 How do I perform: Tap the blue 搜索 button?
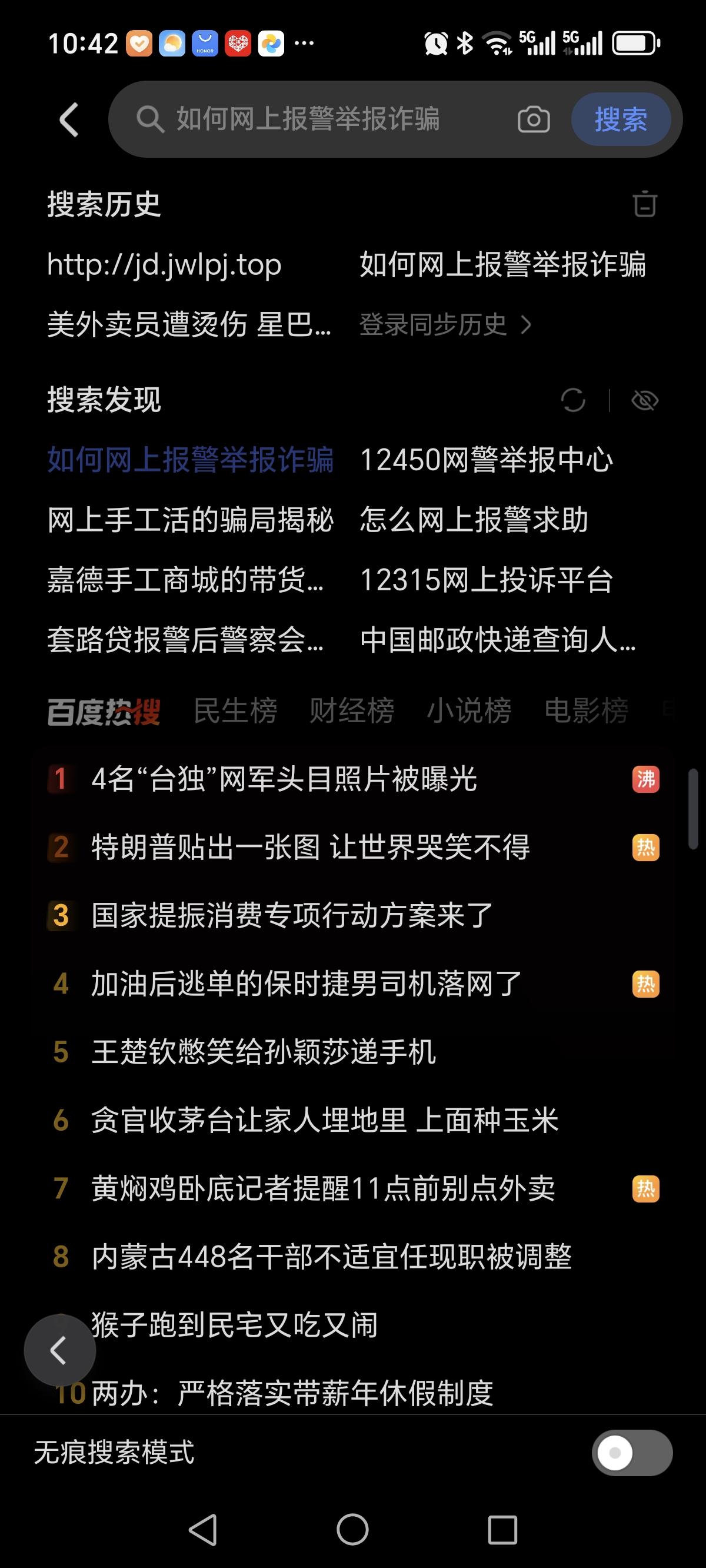click(x=621, y=119)
